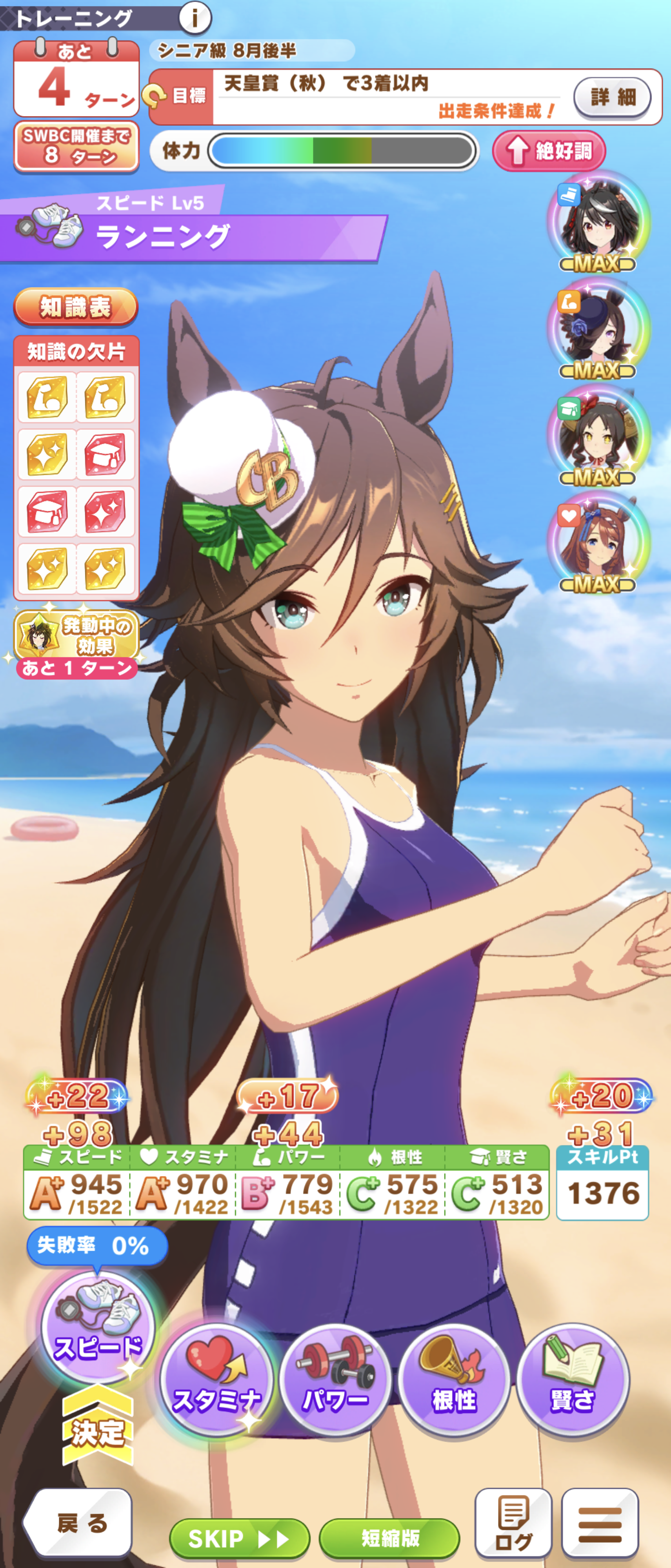The height and width of the screenshot is (1568, 671).
Task: Check the 絶好調 mood indicator
Action: coord(549,150)
